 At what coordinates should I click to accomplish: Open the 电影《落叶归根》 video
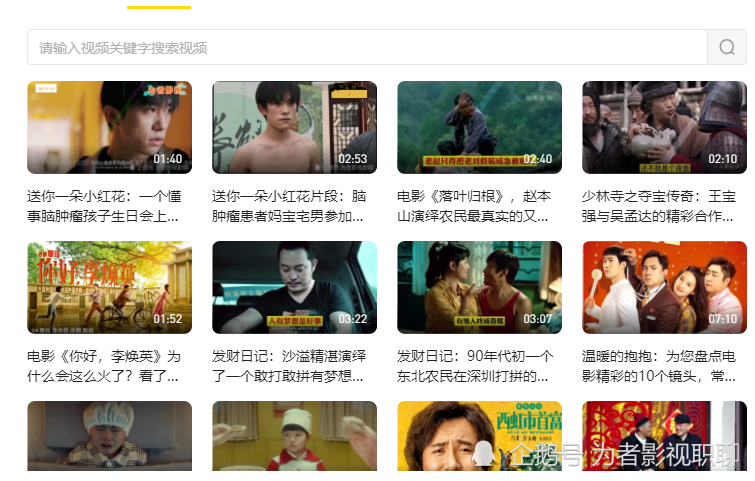pyautogui.click(x=479, y=127)
